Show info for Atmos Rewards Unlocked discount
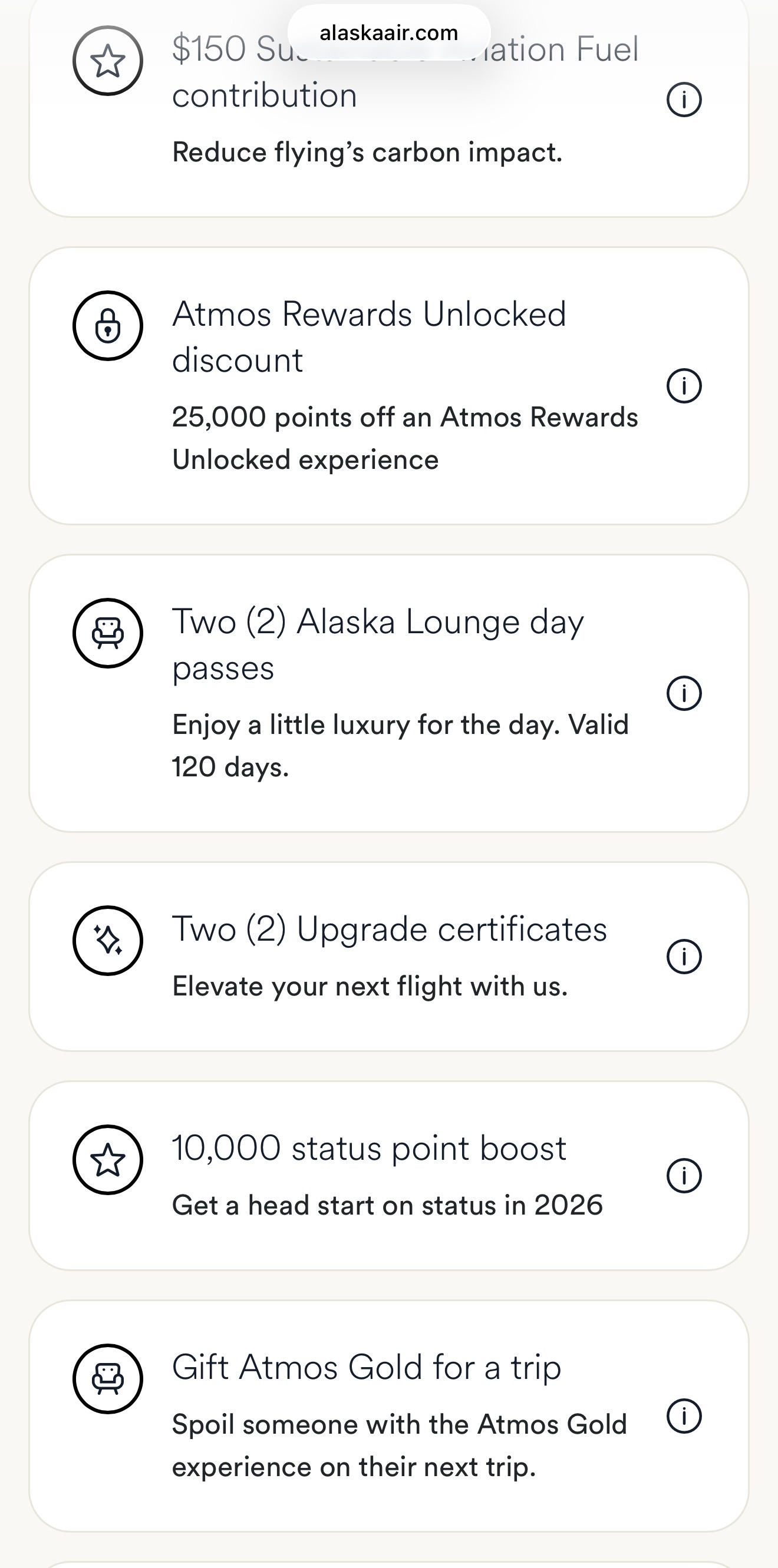 684,386
